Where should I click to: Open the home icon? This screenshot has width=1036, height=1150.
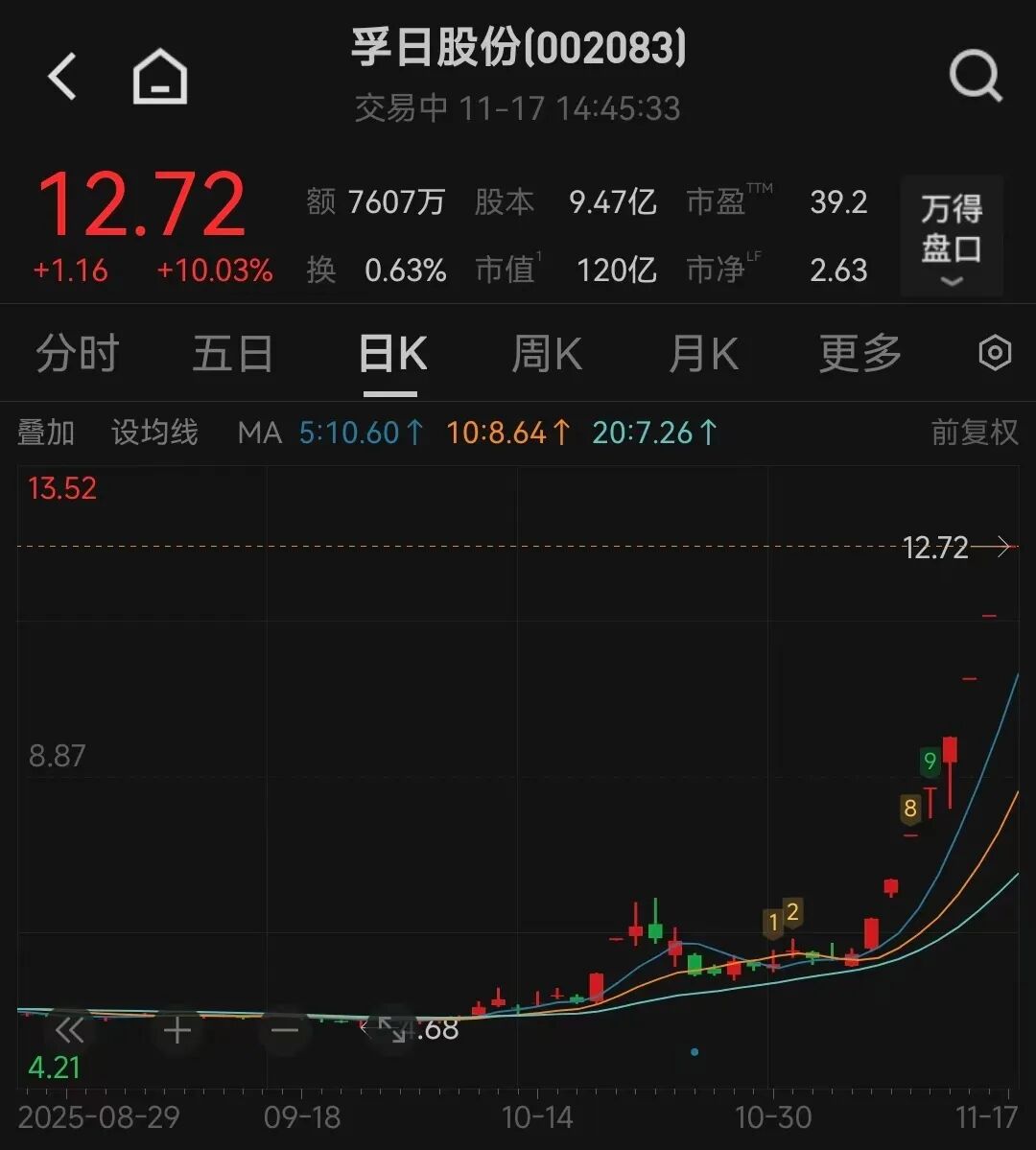tap(159, 77)
